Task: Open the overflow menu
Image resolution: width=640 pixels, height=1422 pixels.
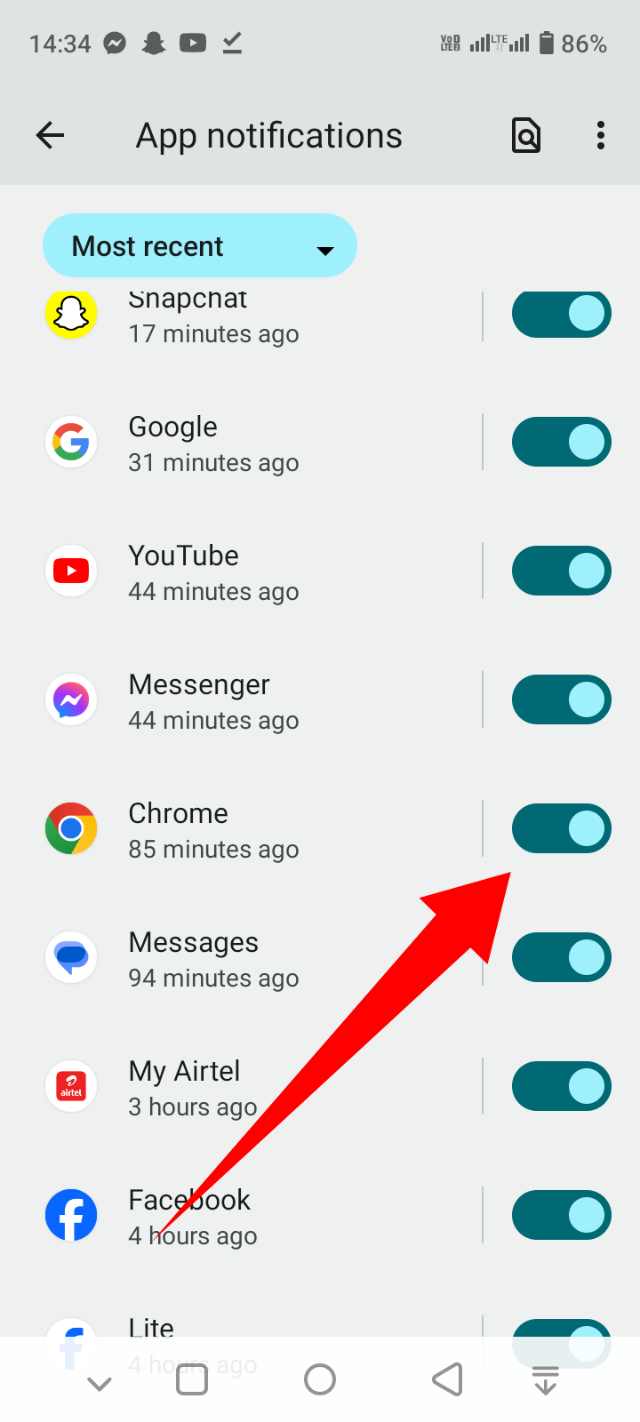Action: (600, 136)
